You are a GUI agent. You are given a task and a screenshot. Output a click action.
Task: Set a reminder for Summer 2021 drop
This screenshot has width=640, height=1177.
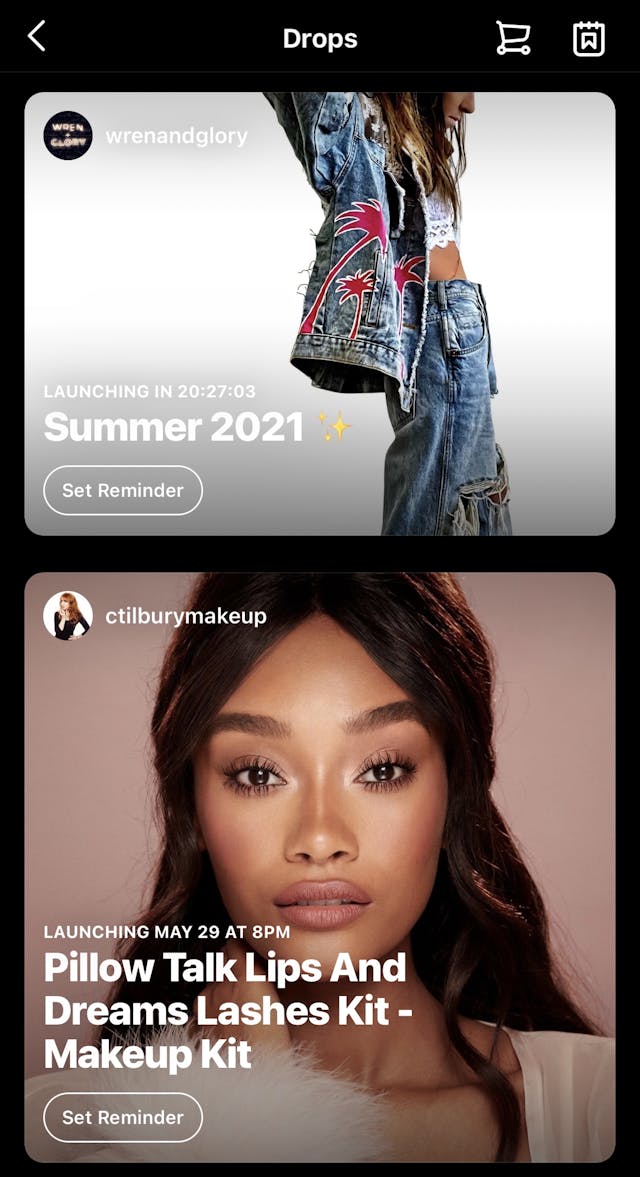click(x=123, y=490)
